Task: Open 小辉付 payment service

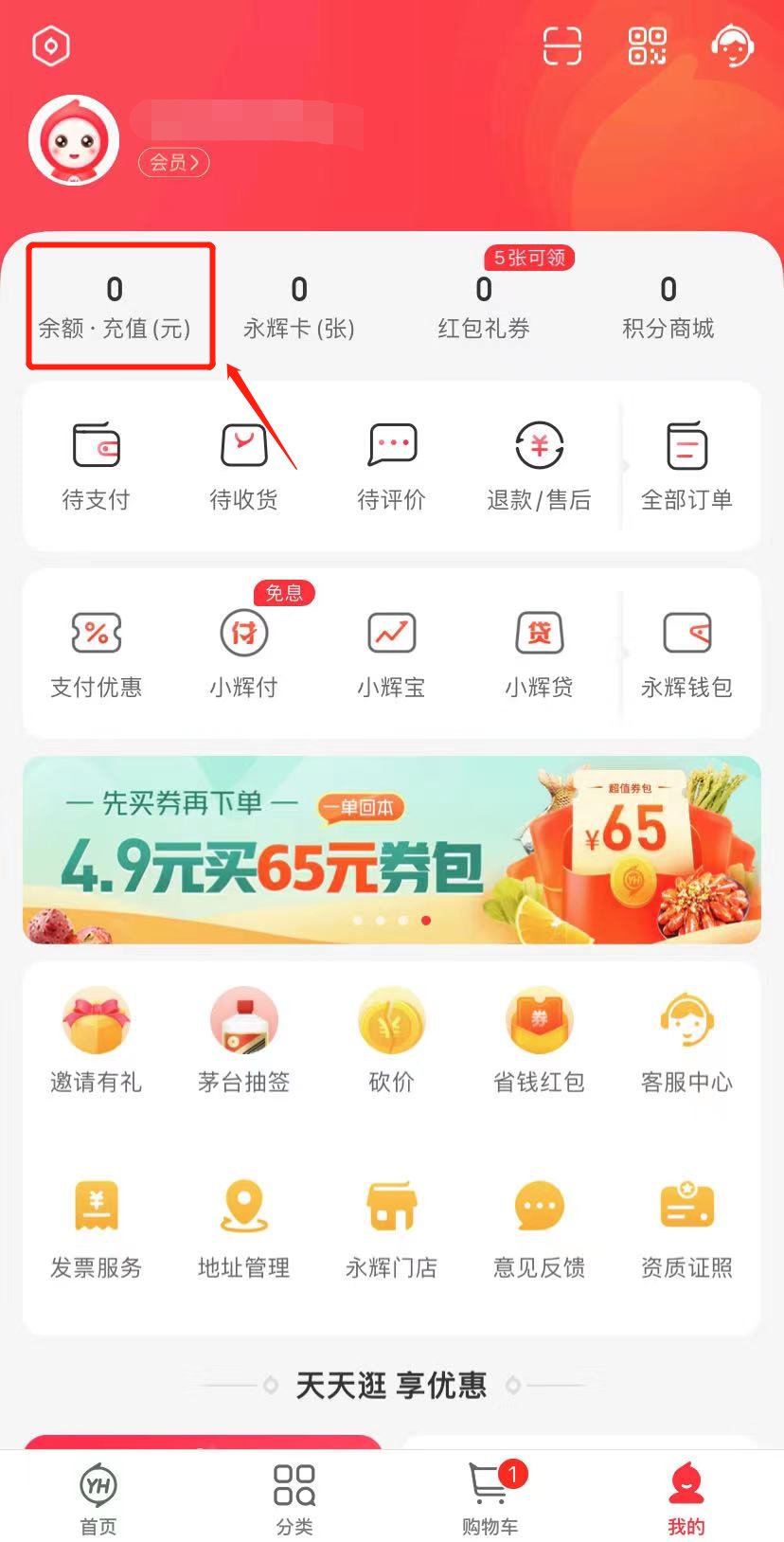Action: [x=243, y=654]
